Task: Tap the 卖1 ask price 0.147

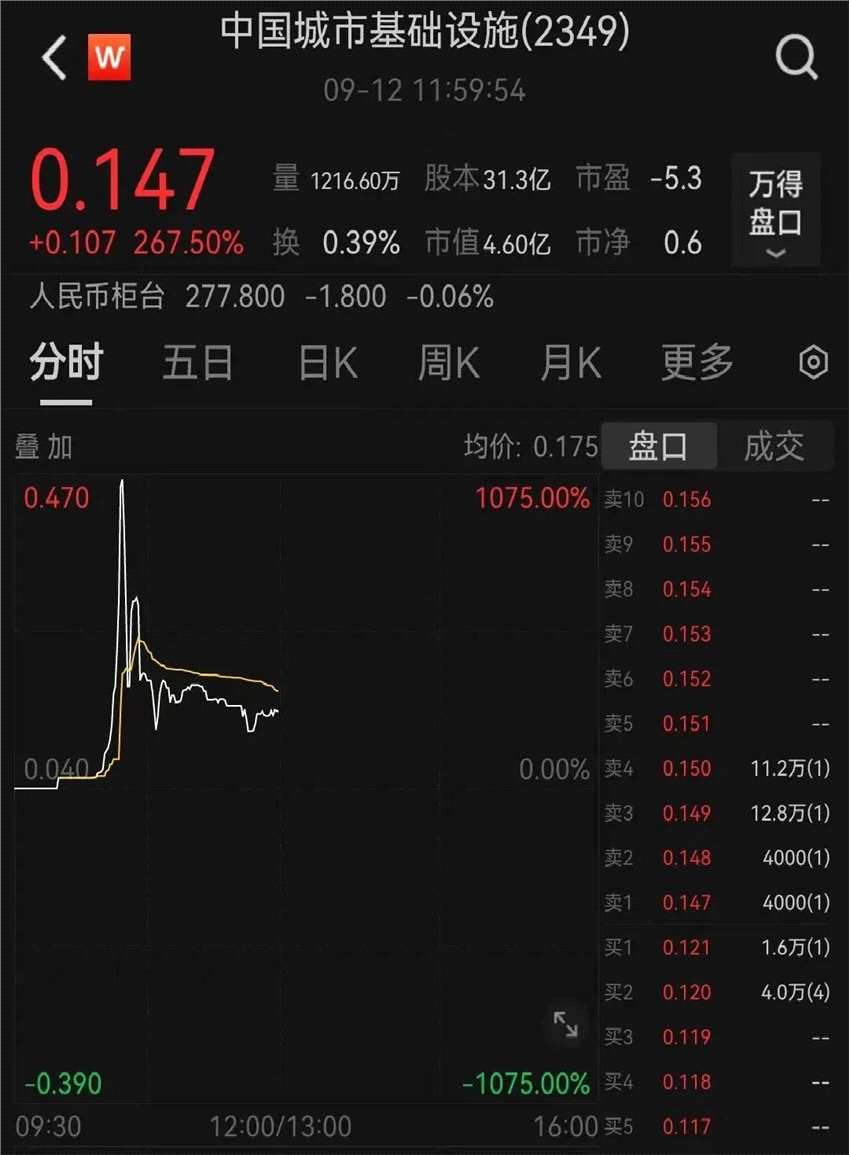Action: click(x=686, y=902)
